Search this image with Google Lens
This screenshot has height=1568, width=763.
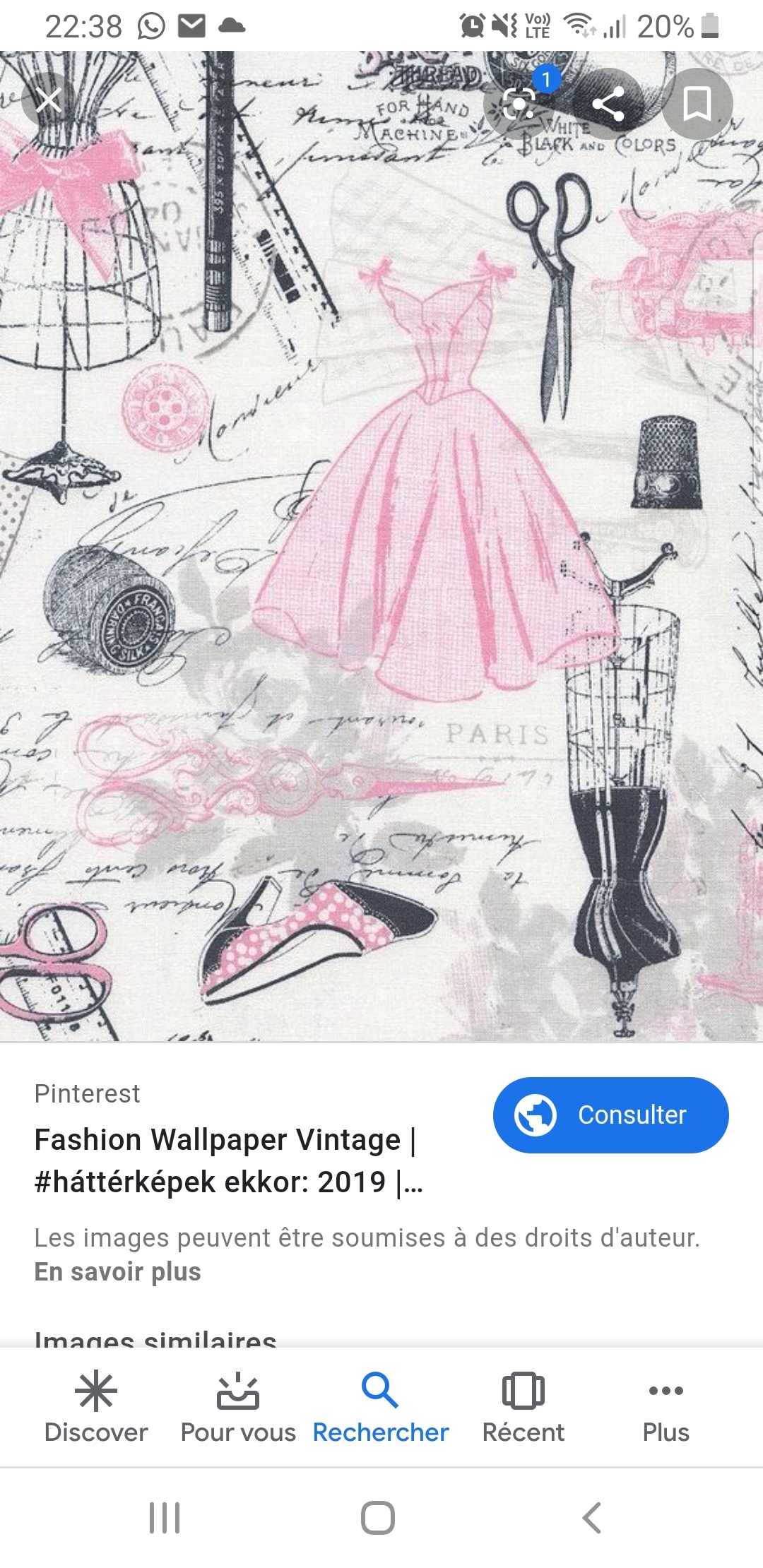[520, 105]
